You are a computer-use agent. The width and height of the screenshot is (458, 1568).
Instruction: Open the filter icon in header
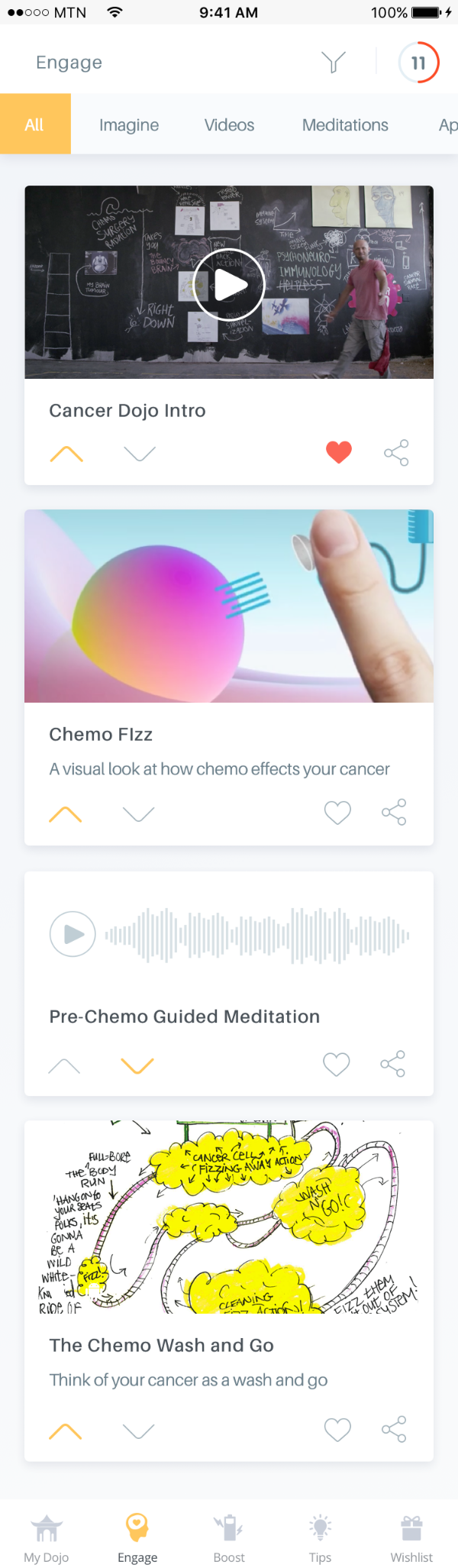coord(334,62)
